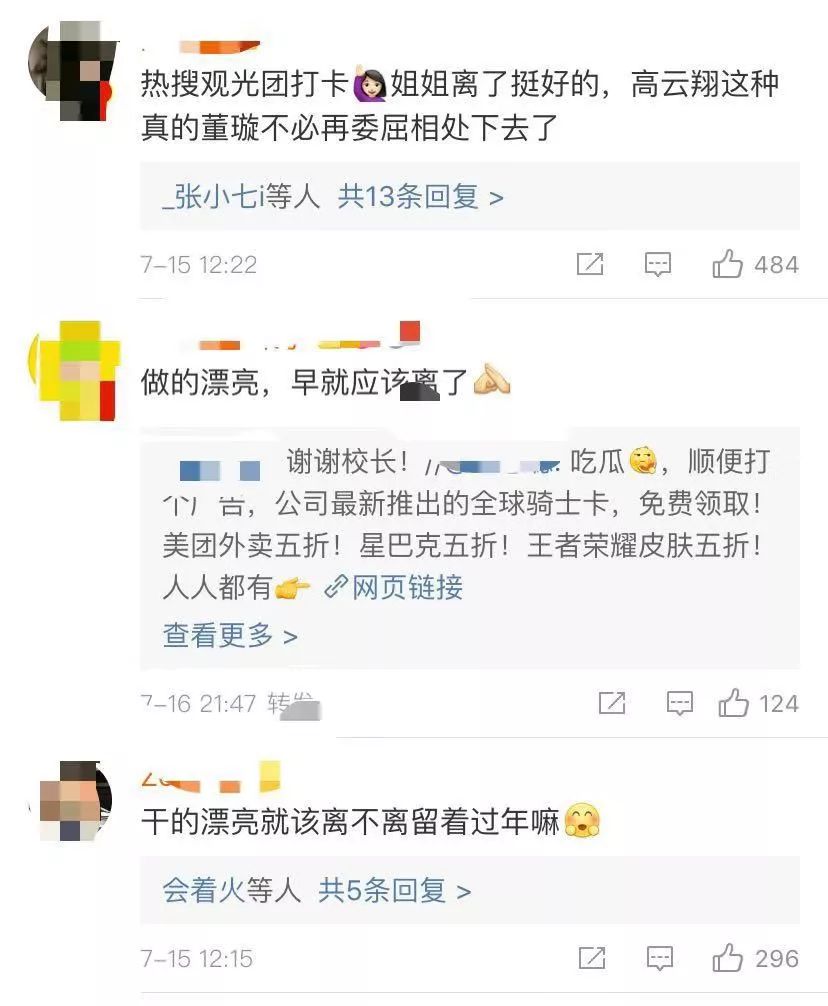
Task: Repost the comment posted 7-16 21:47
Action: [612, 703]
